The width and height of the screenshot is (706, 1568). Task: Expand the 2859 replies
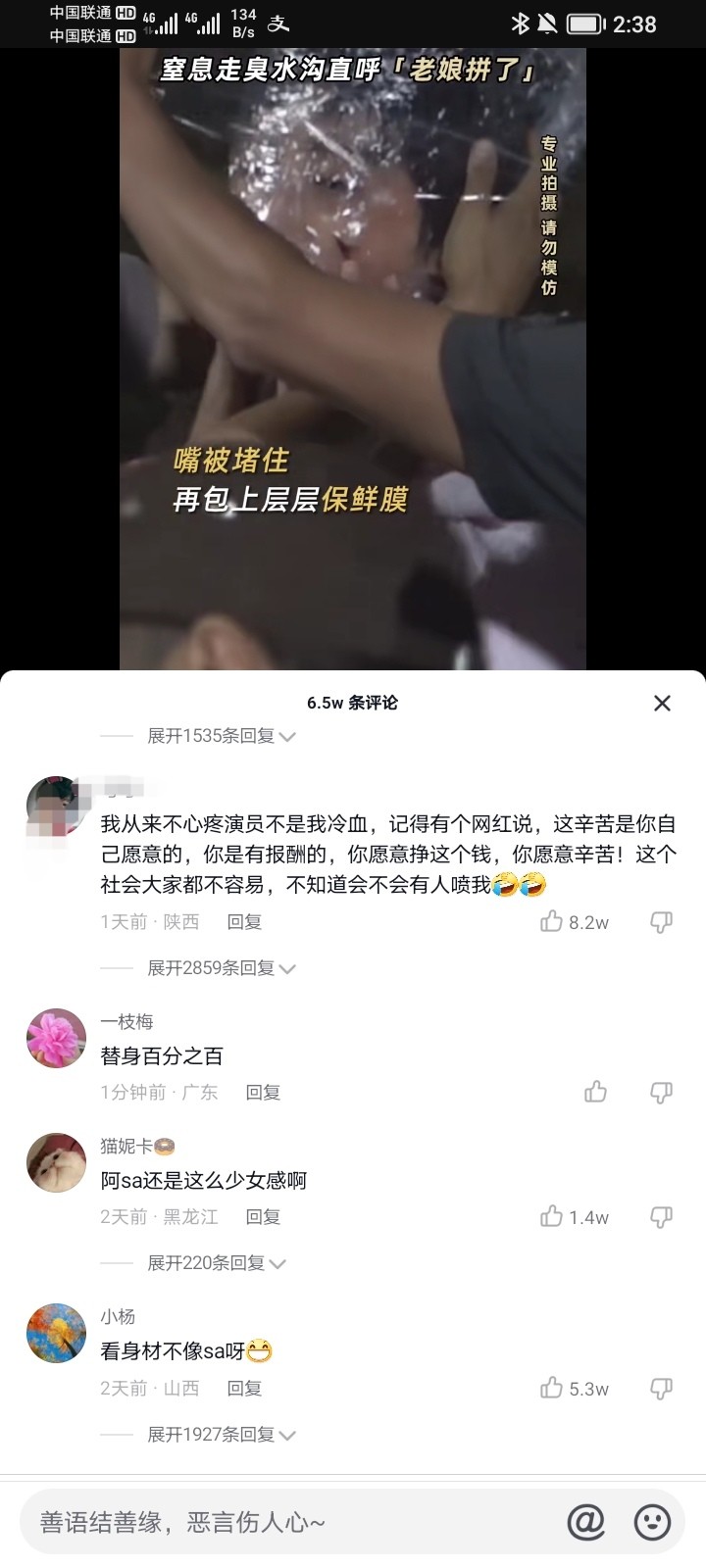pos(221,968)
